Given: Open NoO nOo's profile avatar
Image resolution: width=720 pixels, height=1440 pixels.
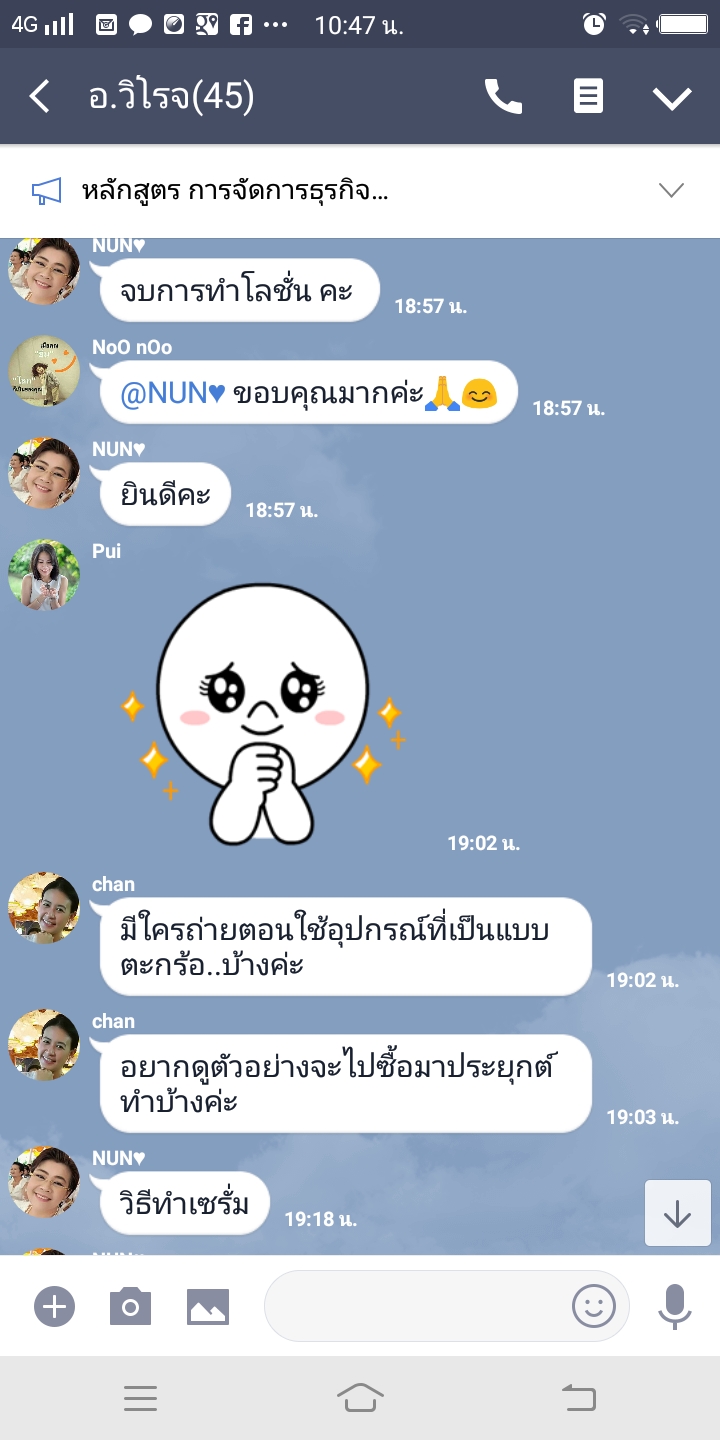Looking at the screenshot, I should point(44,371).
